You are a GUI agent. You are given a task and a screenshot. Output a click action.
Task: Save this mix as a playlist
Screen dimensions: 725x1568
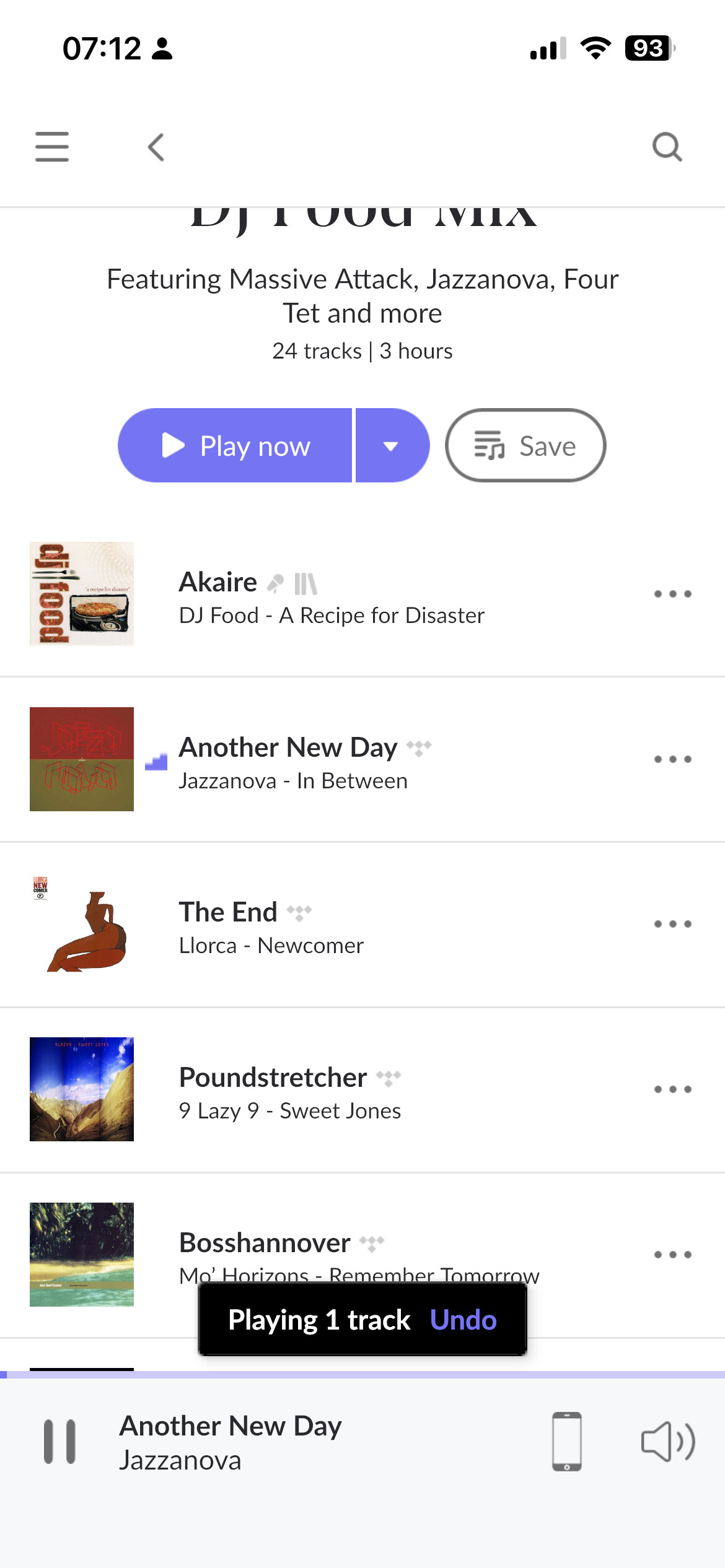click(525, 445)
